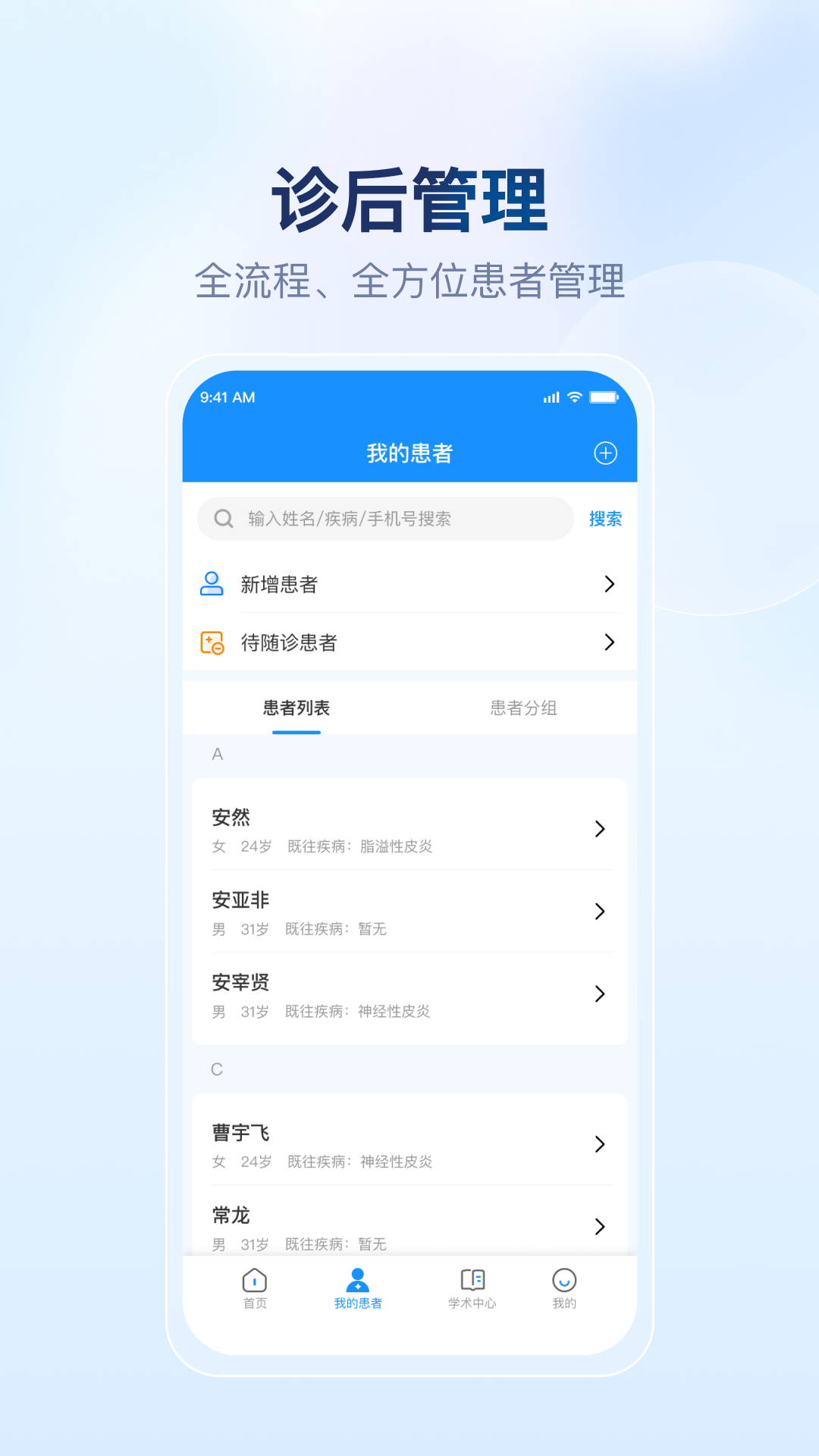Select the 患者列表 tab
Image resolution: width=819 pixels, height=1456 pixels.
coord(296,708)
